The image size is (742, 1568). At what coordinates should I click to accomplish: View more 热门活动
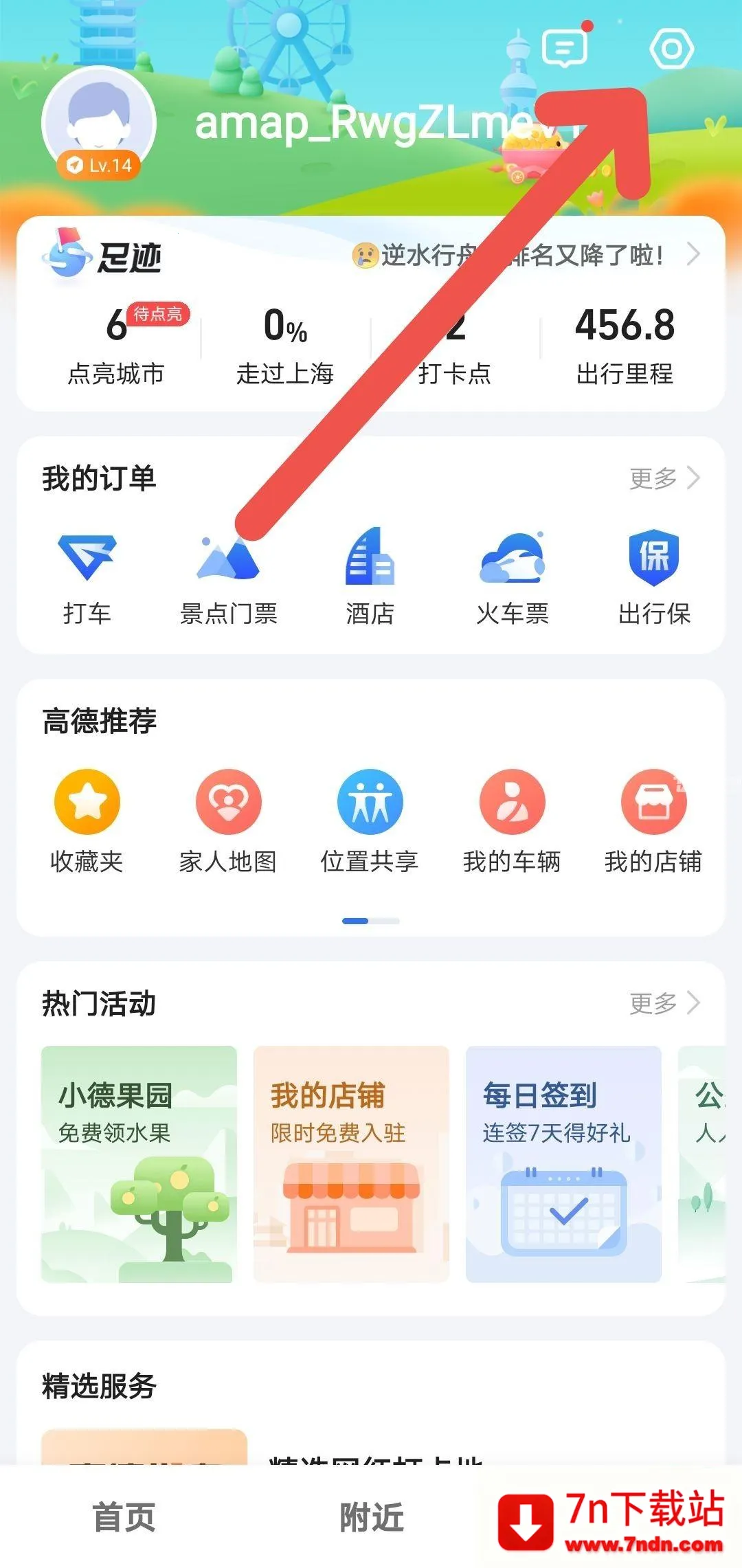664,1003
